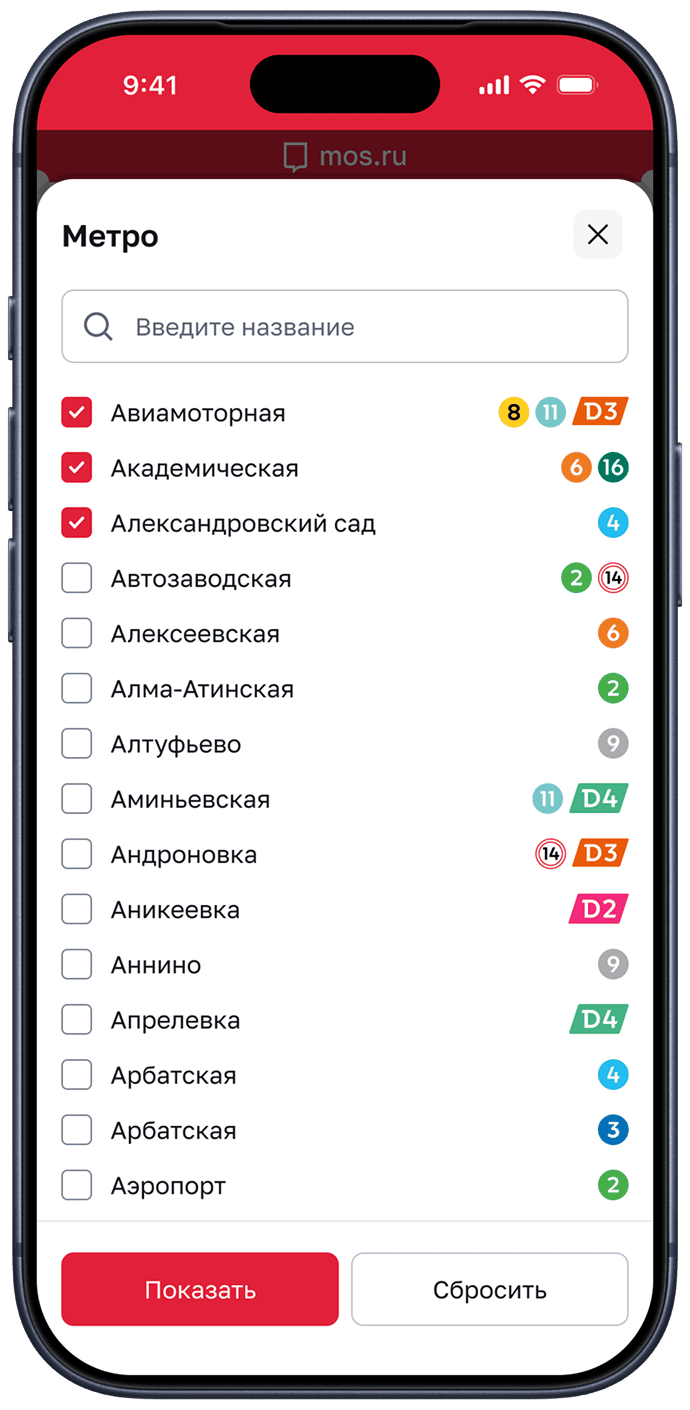Select Арбатская on line 3
The width and height of the screenshot is (690, 1410).
[x=77, y=1131]
